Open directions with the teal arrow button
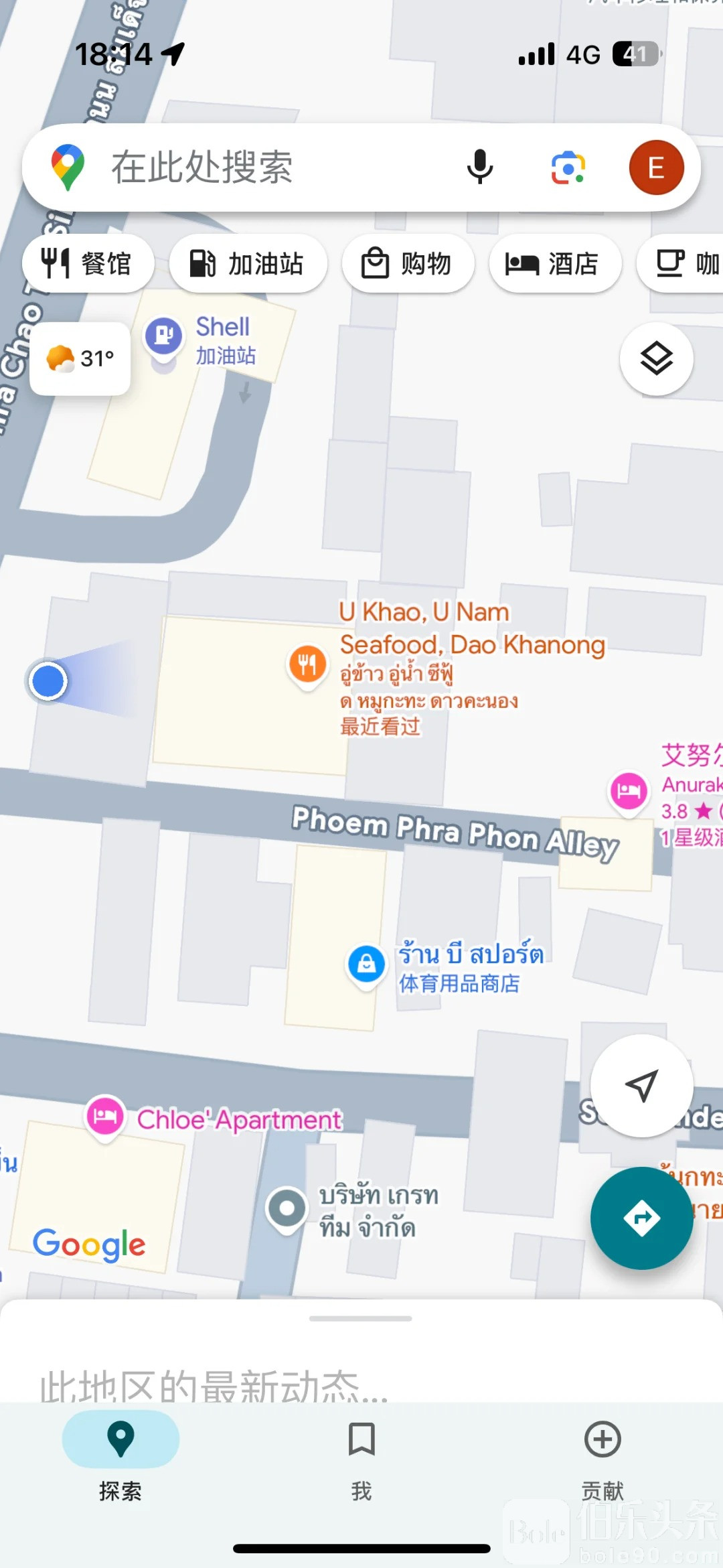 [641, 1218]
